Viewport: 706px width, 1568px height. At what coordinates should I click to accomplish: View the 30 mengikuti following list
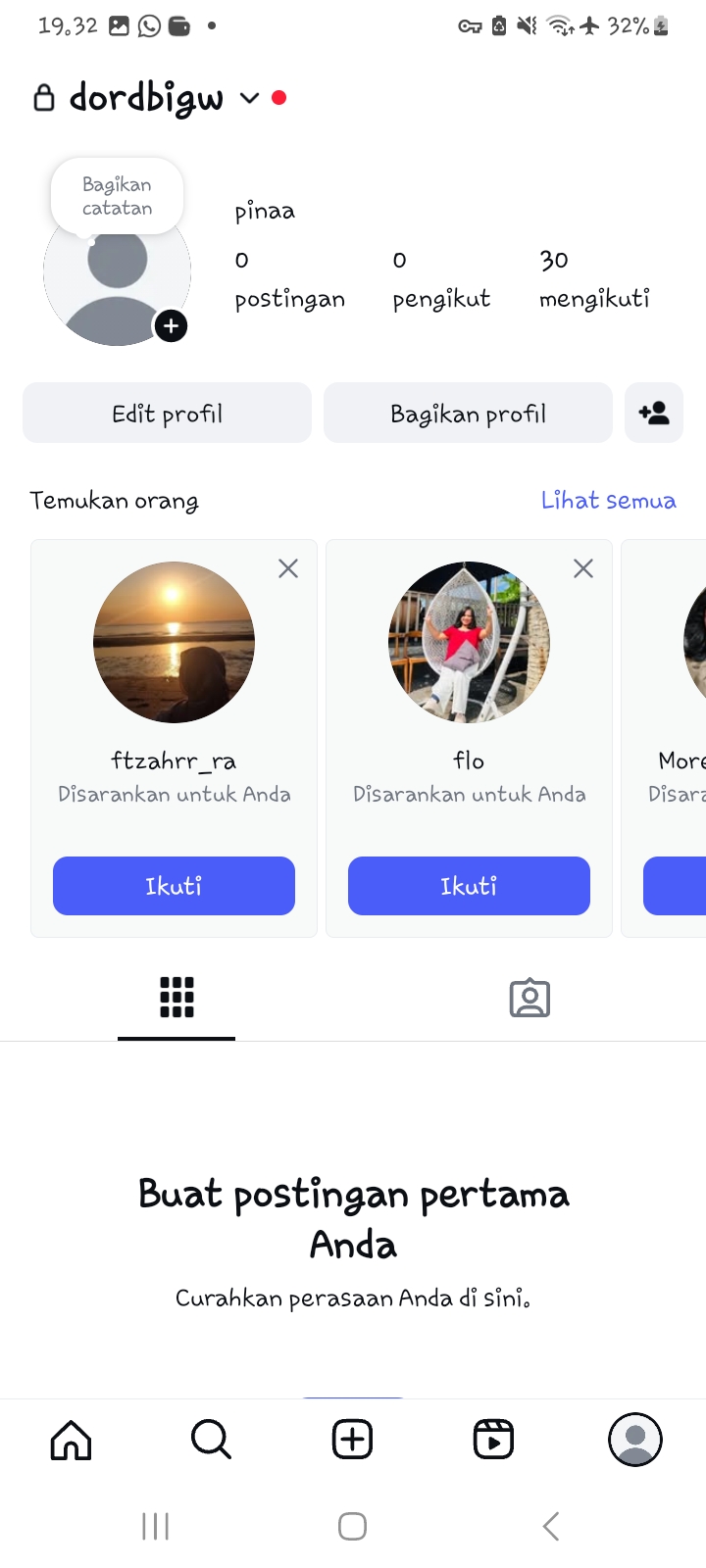(594, 278)
